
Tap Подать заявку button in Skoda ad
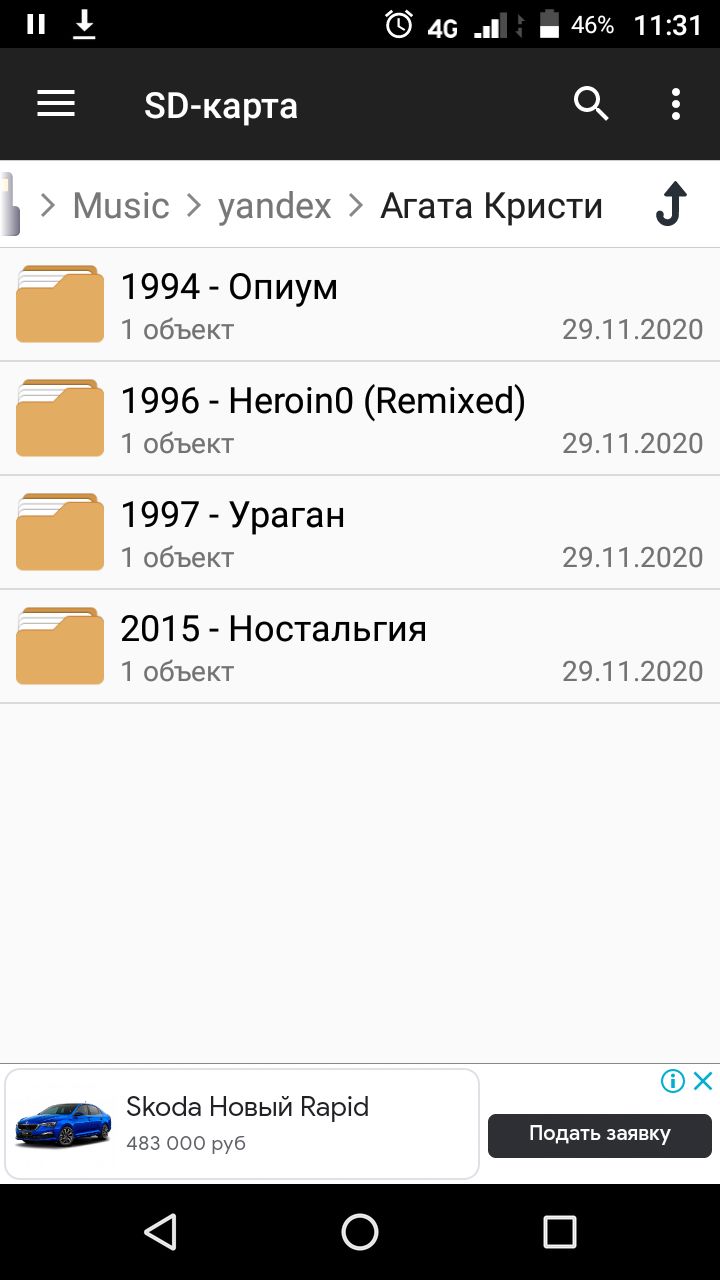pyautogui.click(x=600, y=1135)
